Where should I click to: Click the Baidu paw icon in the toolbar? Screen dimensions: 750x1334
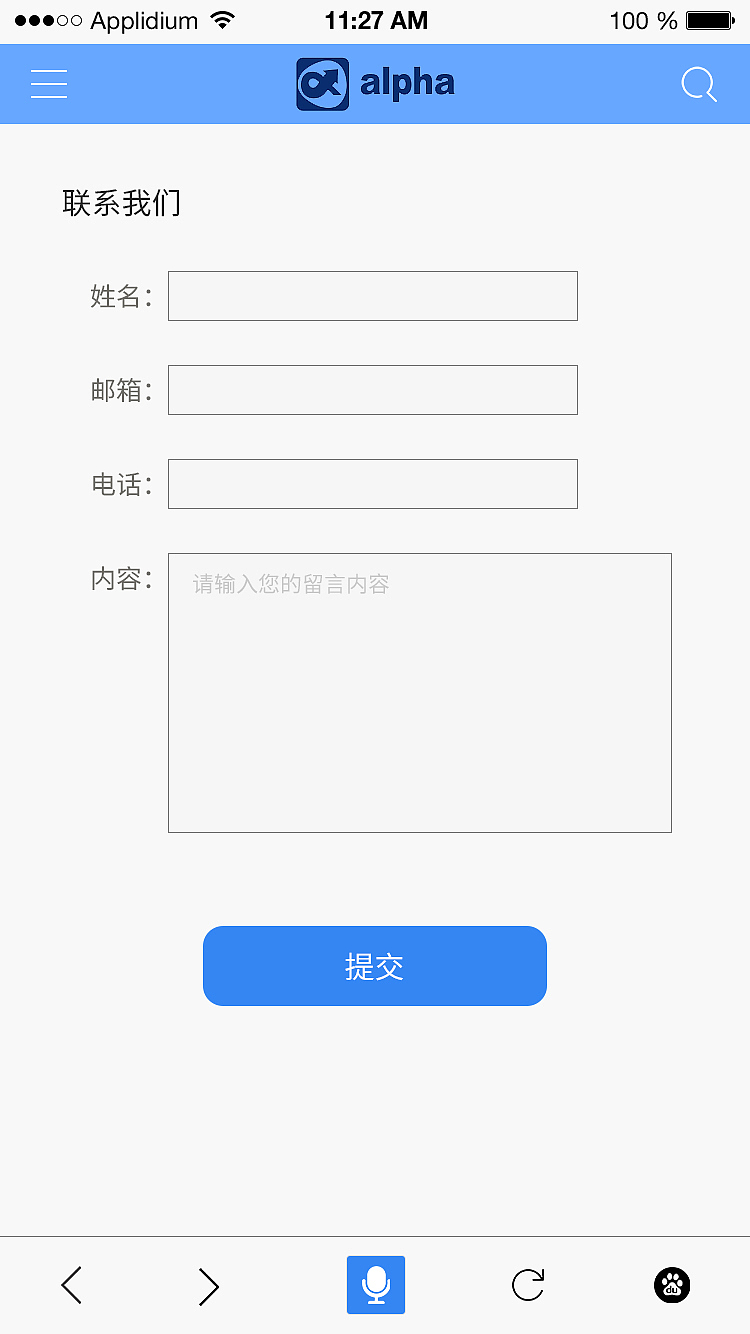coord(672,1285)
